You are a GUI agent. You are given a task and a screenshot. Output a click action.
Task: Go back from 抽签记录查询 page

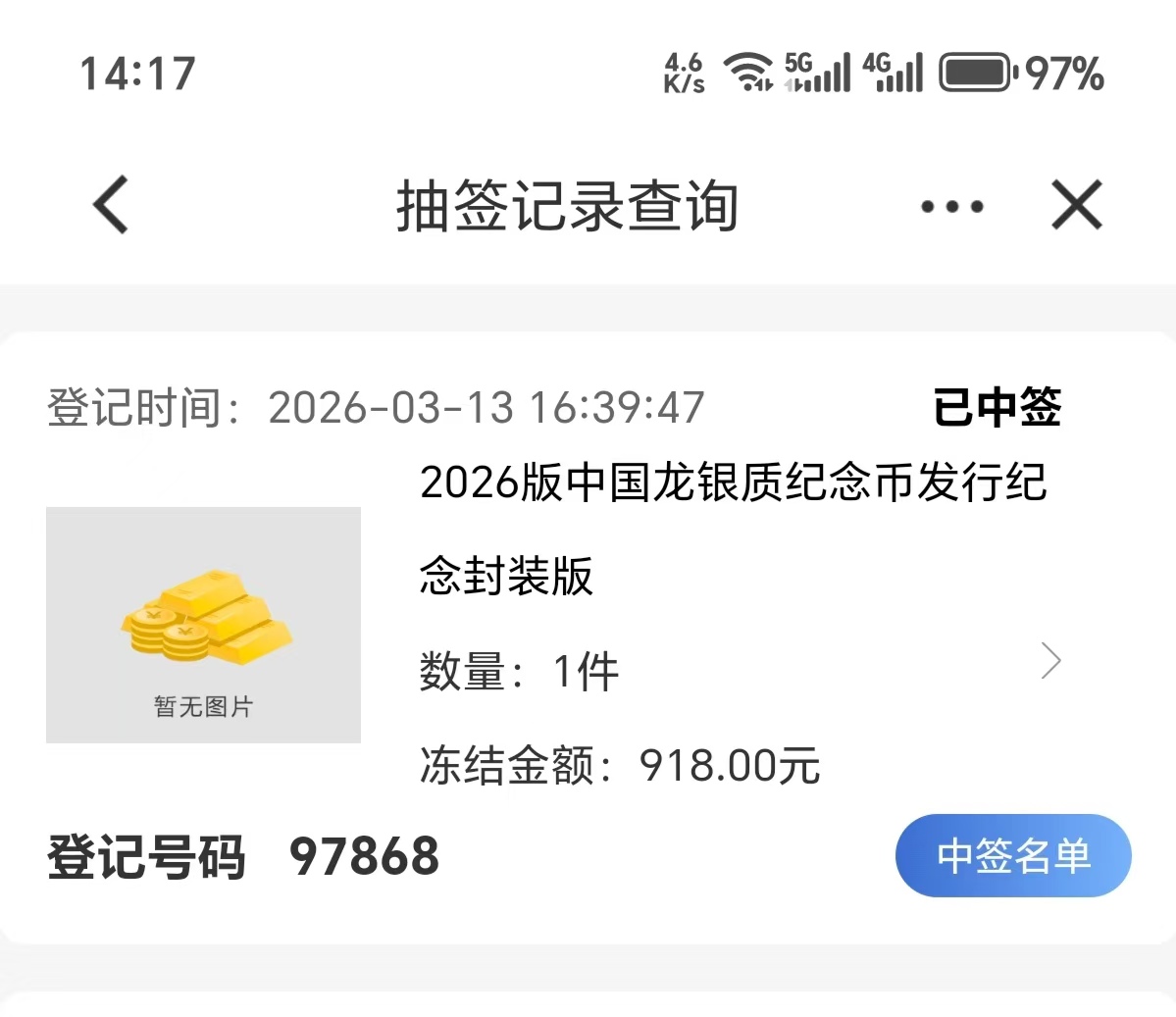[111, 205]
